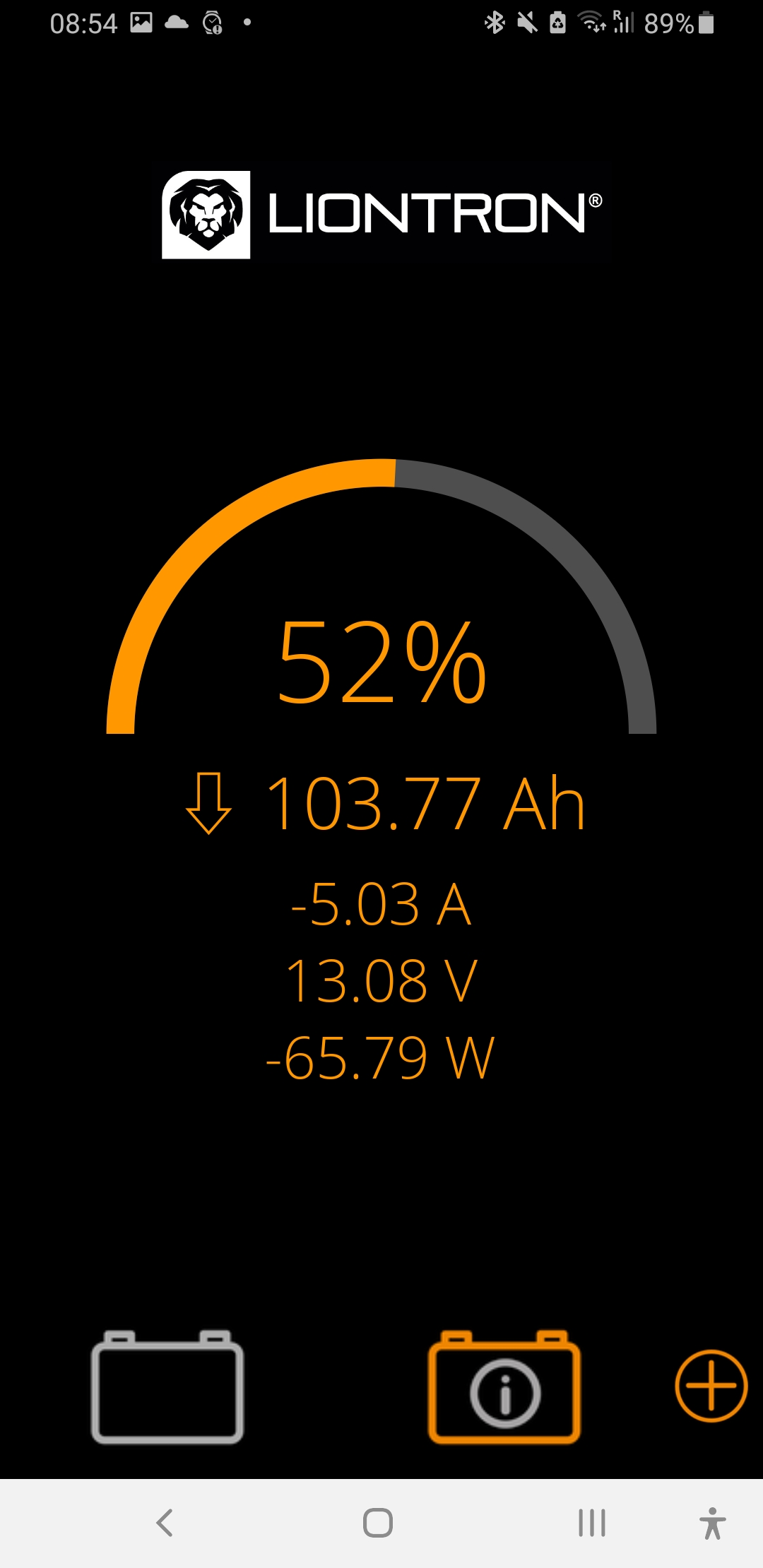Open the accessibility shortcut button
This screenshot has height=1568, width=763.
point(712,1522)
